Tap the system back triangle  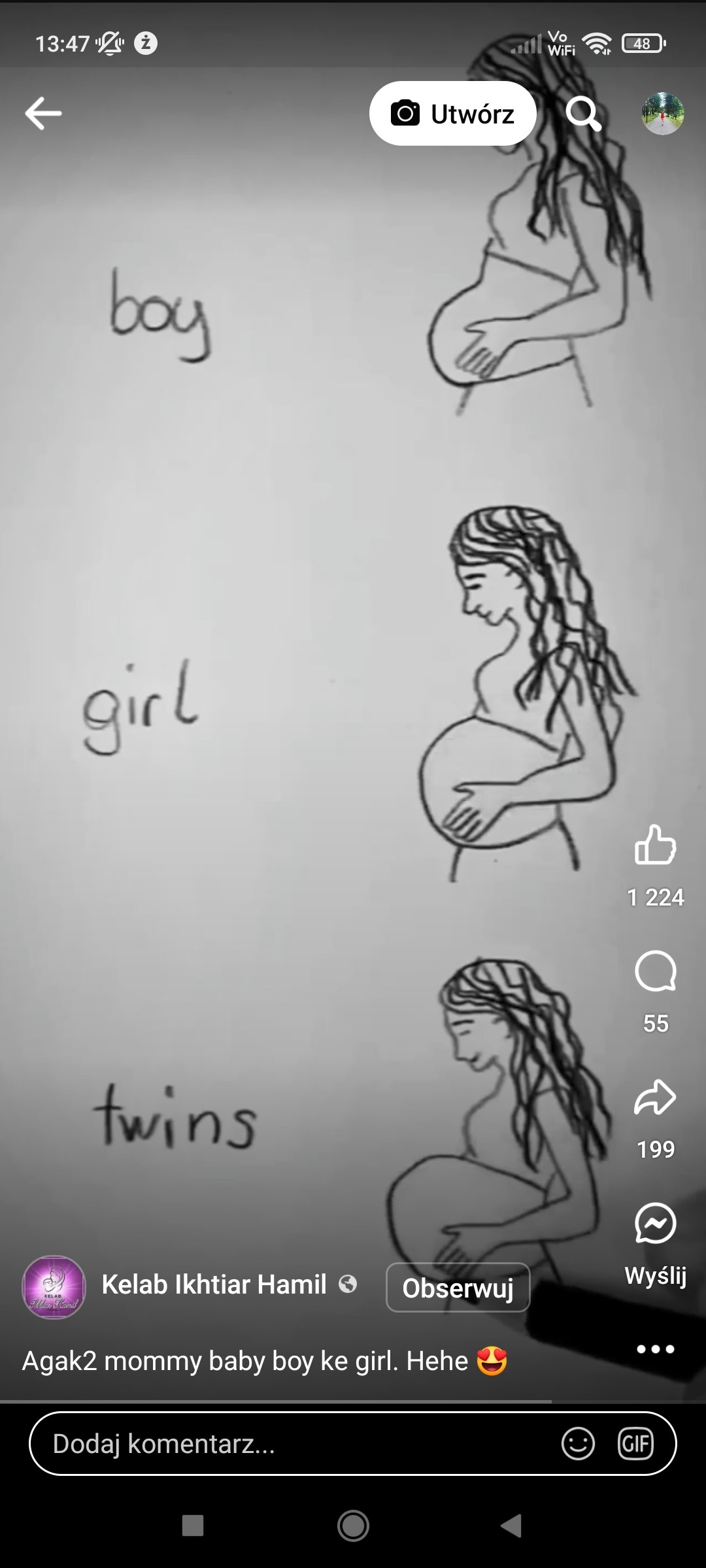point(512,1526)
